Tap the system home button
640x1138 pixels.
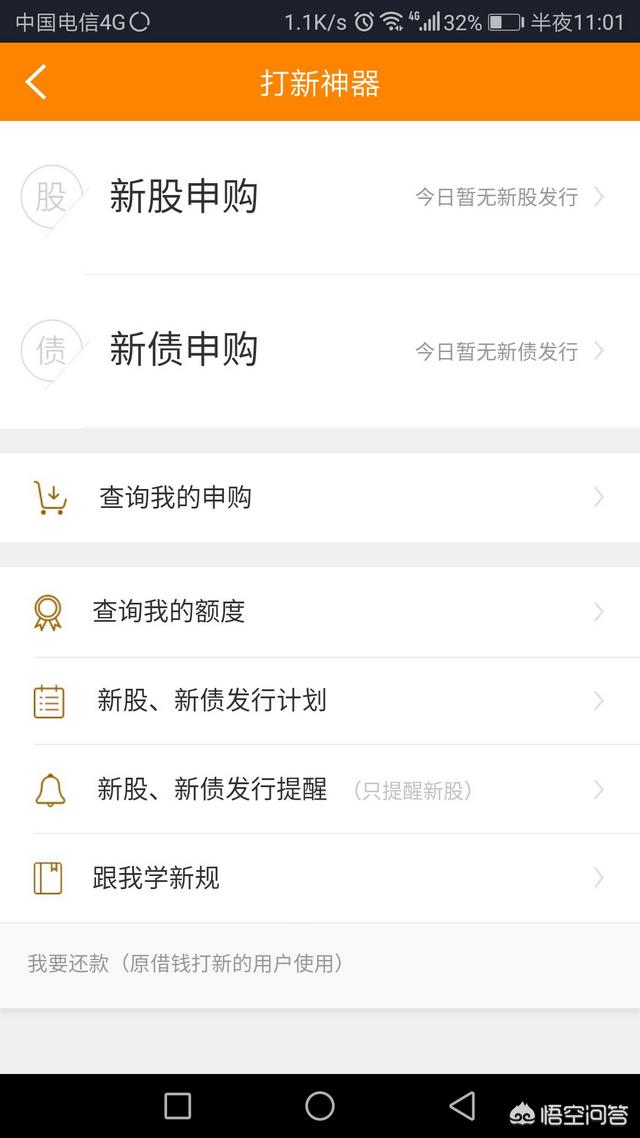click(319, 1106)
